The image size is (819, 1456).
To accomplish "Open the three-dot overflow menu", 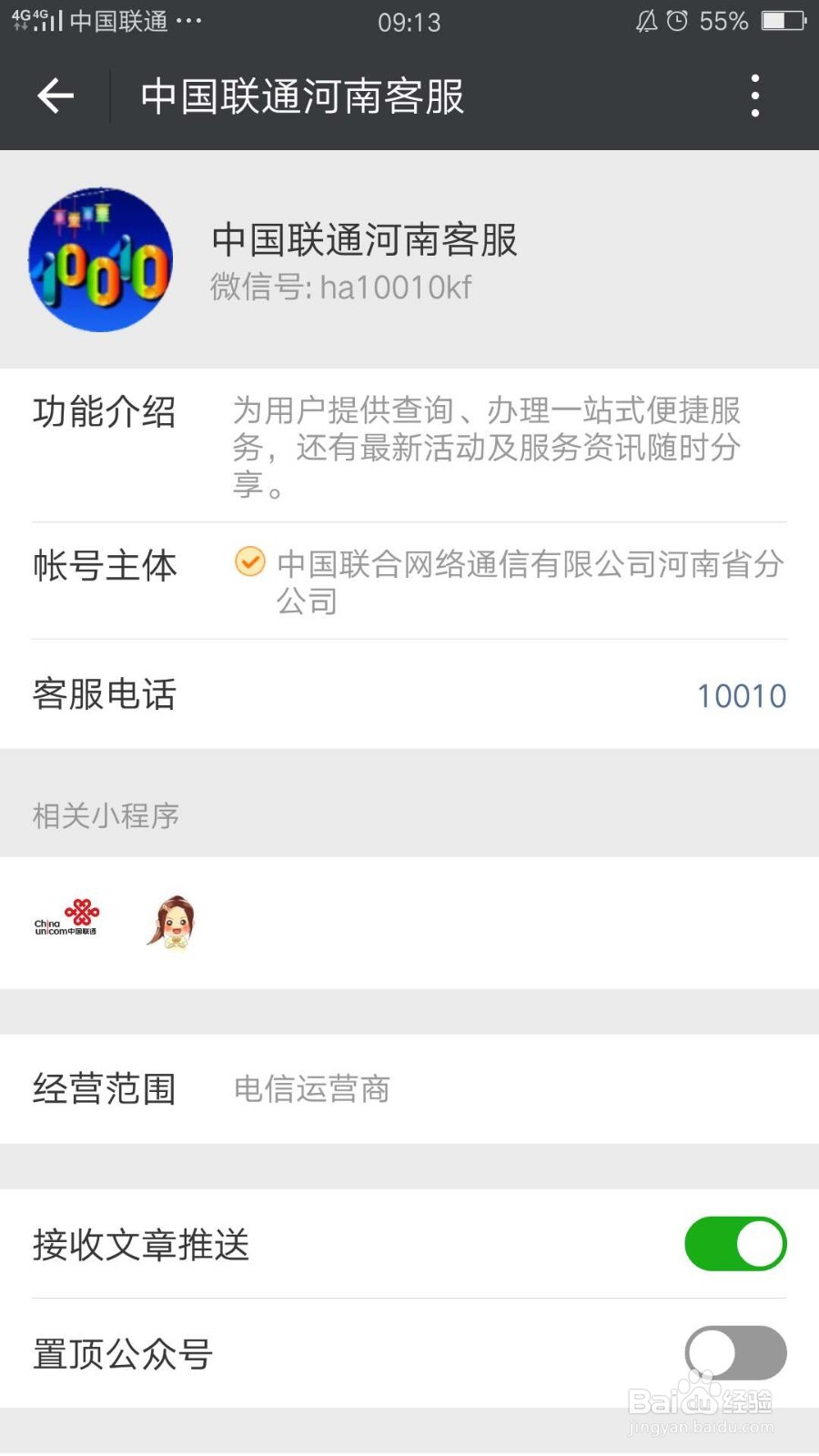I will (753, 94).
